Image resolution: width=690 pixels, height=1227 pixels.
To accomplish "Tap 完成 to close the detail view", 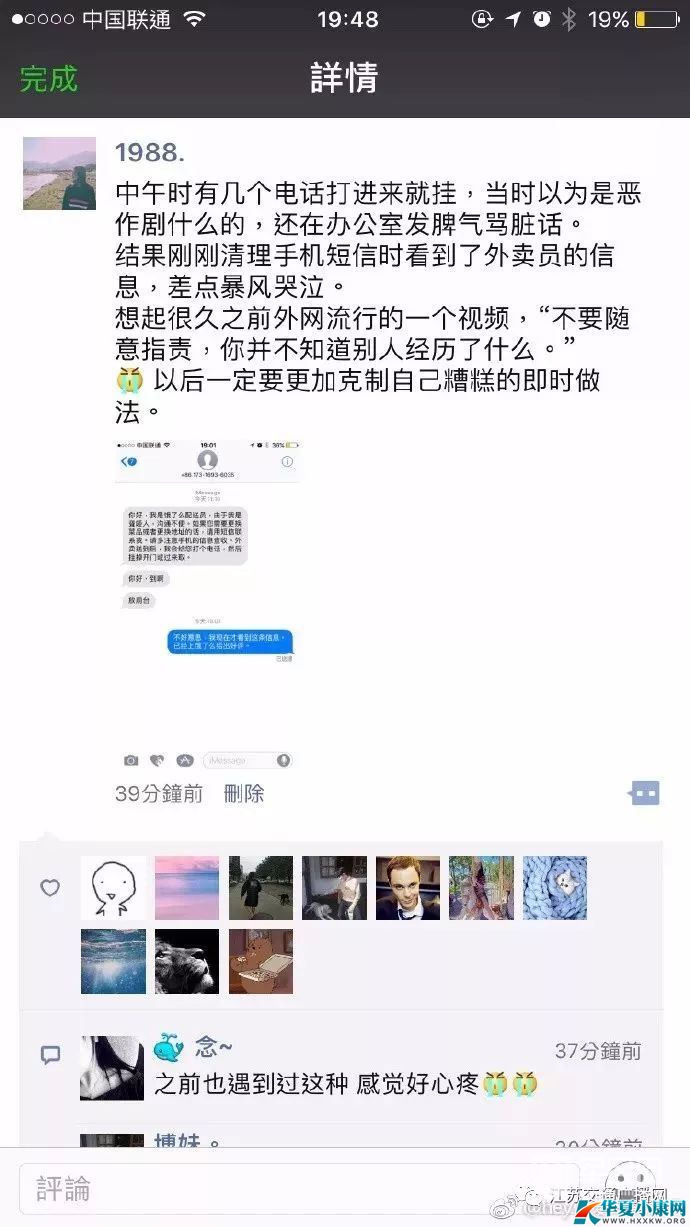I will [x=48, y=79].
